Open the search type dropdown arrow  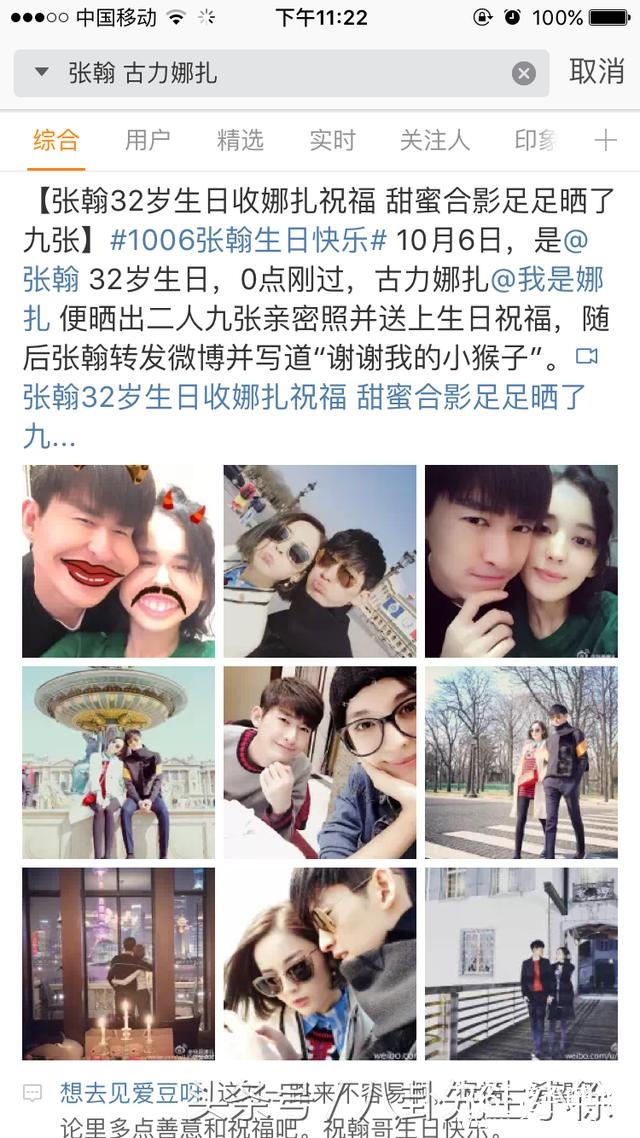pyautogui.click(x=41, y=72)
